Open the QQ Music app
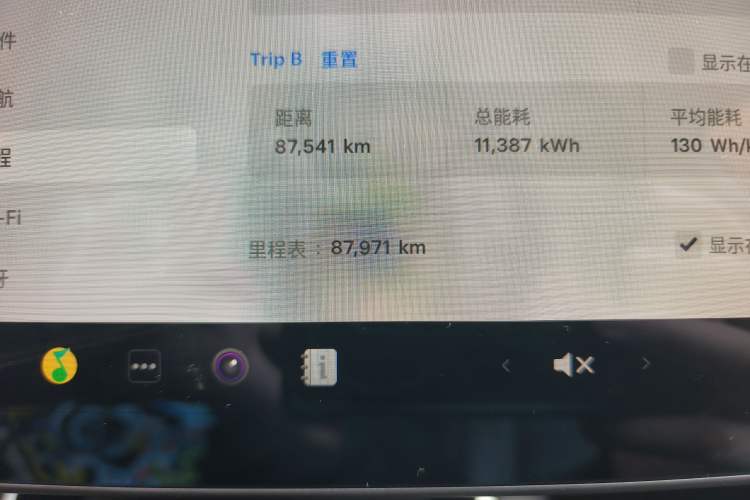This screenshot has height=500, width=750. tap(59, 366)
